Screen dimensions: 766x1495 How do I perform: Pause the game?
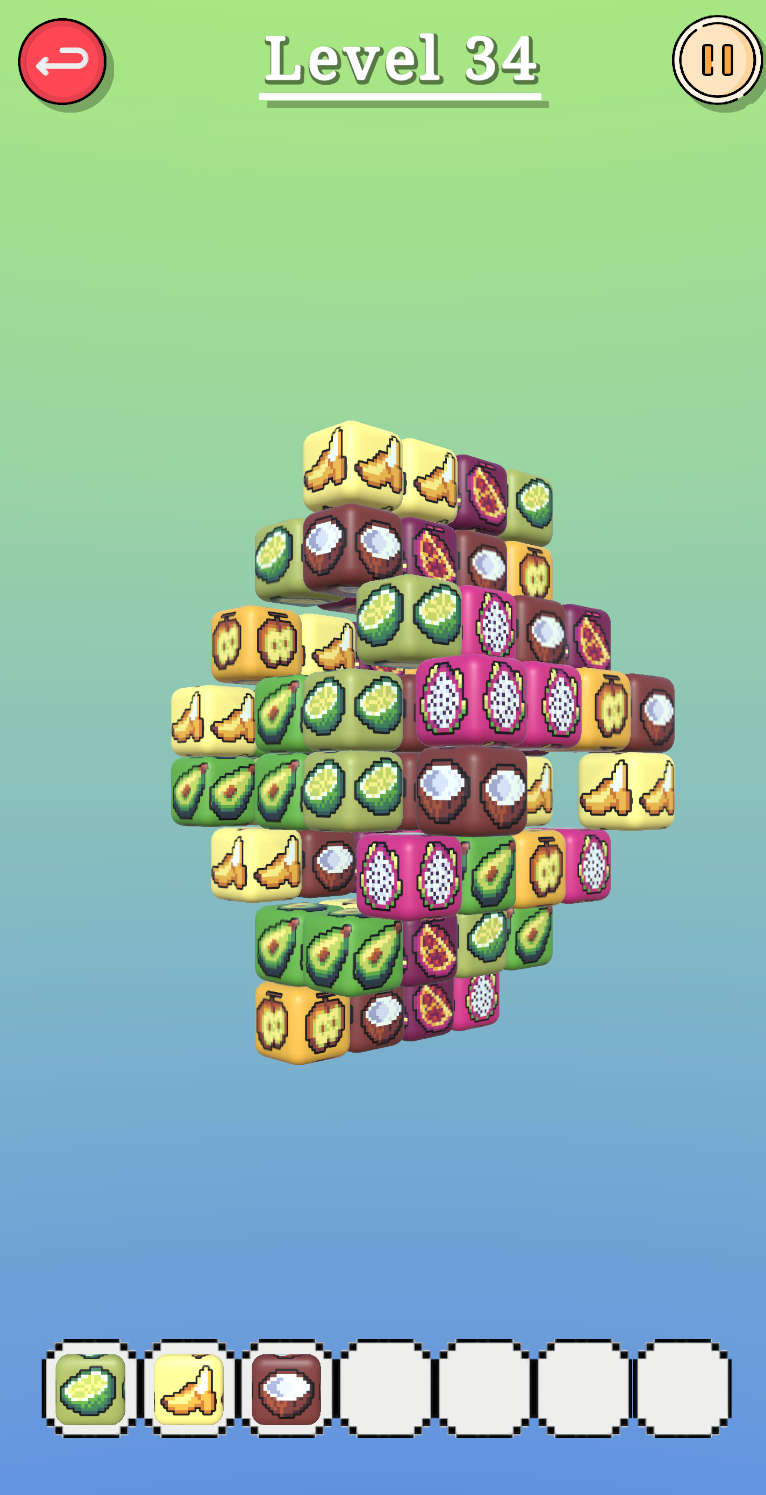(717, 60)
